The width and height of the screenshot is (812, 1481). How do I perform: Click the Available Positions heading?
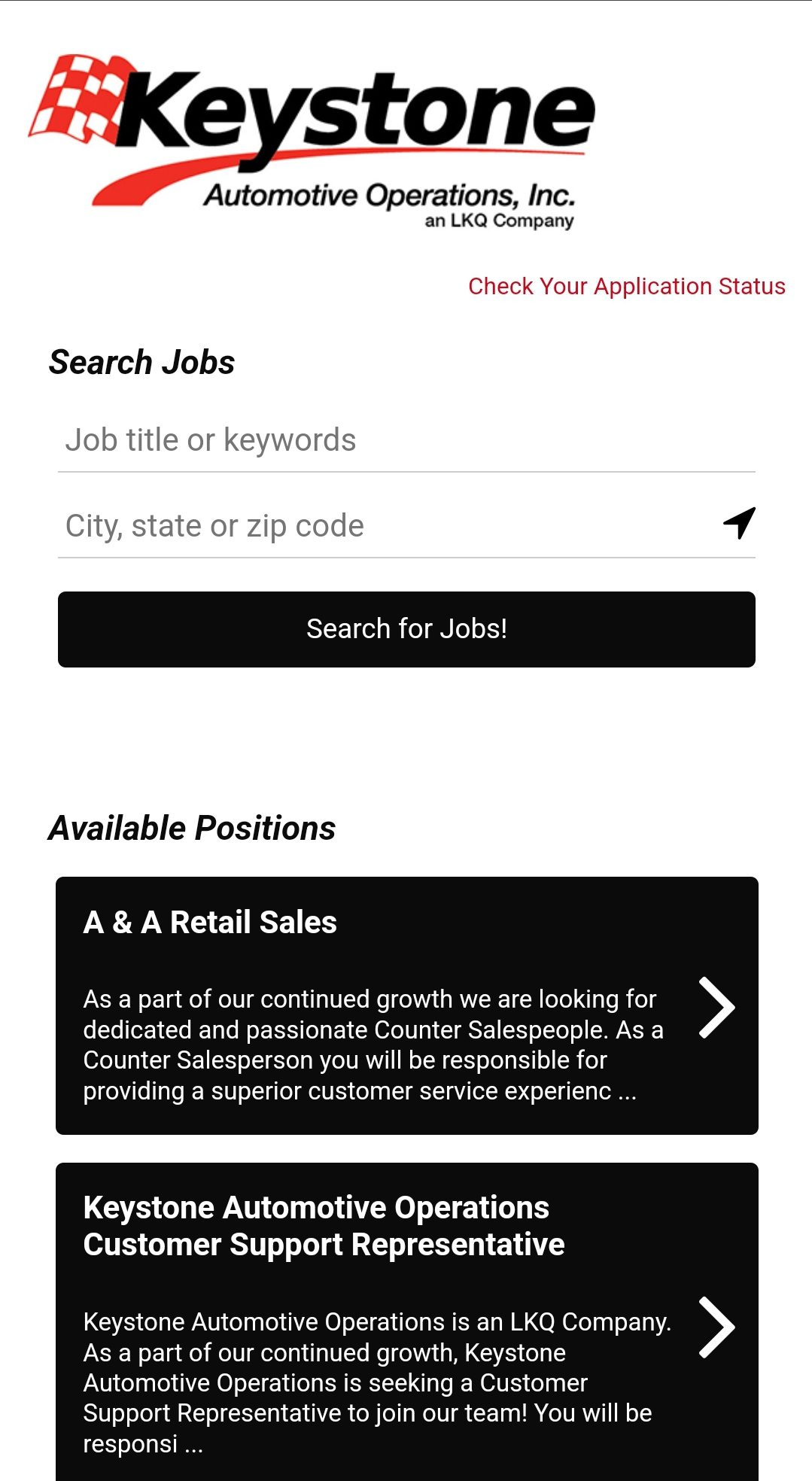point(190,829)
